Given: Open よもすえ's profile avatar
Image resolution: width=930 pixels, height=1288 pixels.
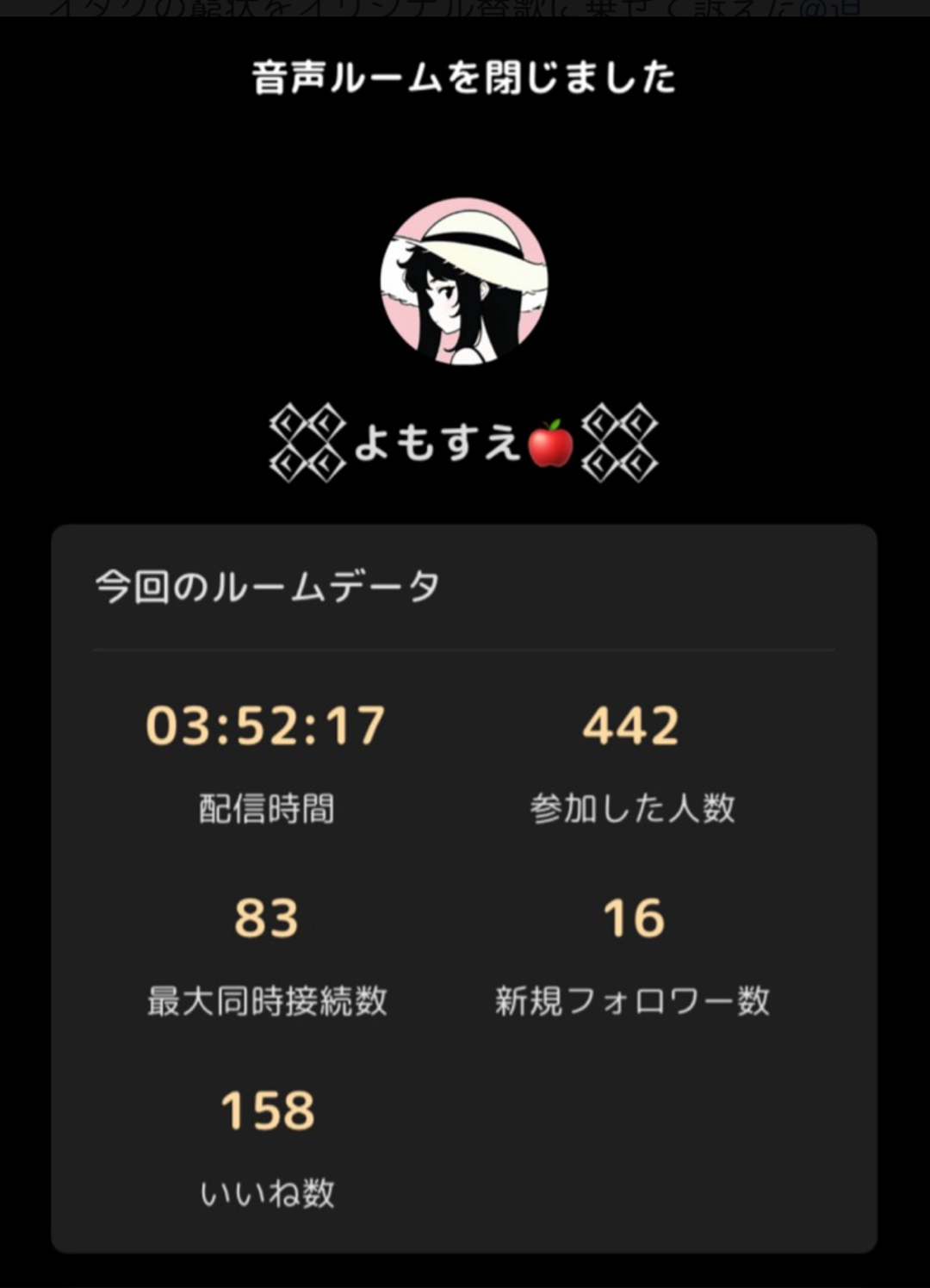Looking at the screenshot, I should click(x=464, y=282).
